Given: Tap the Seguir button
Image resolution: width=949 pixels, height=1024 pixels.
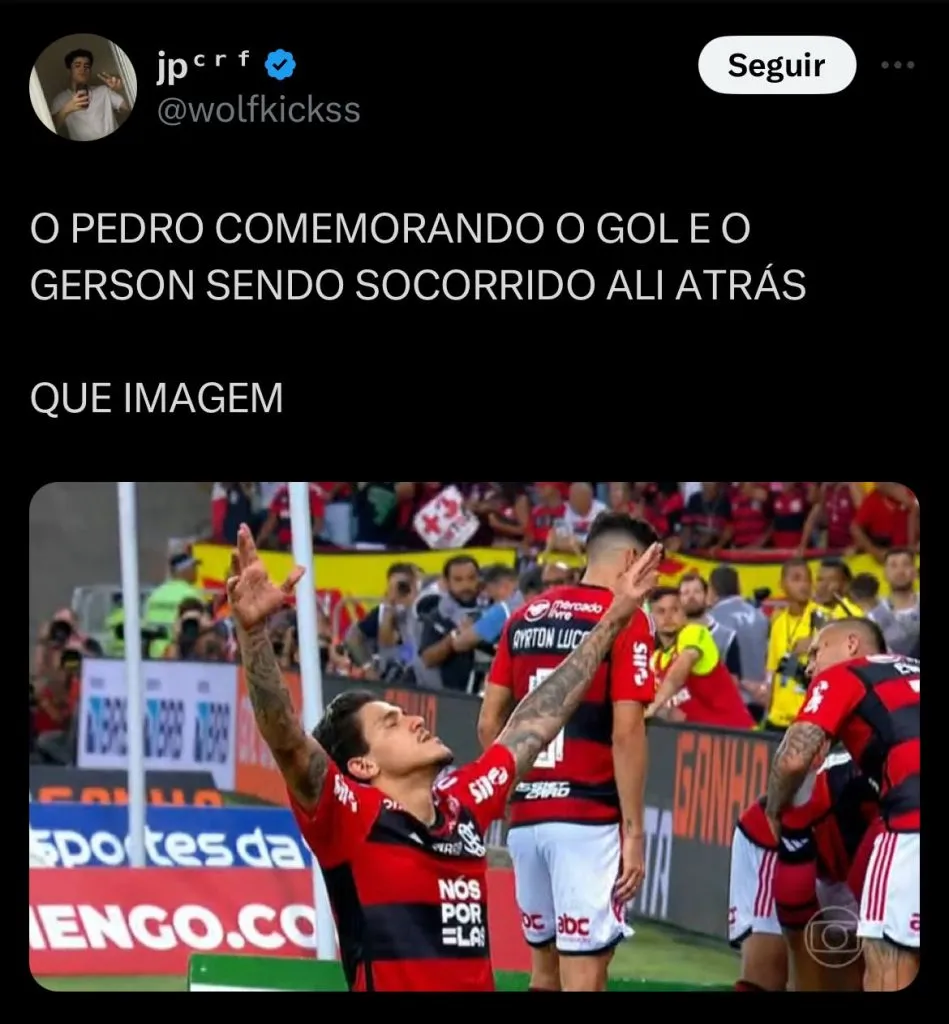Looking at the screenshot, I should 776,66.
